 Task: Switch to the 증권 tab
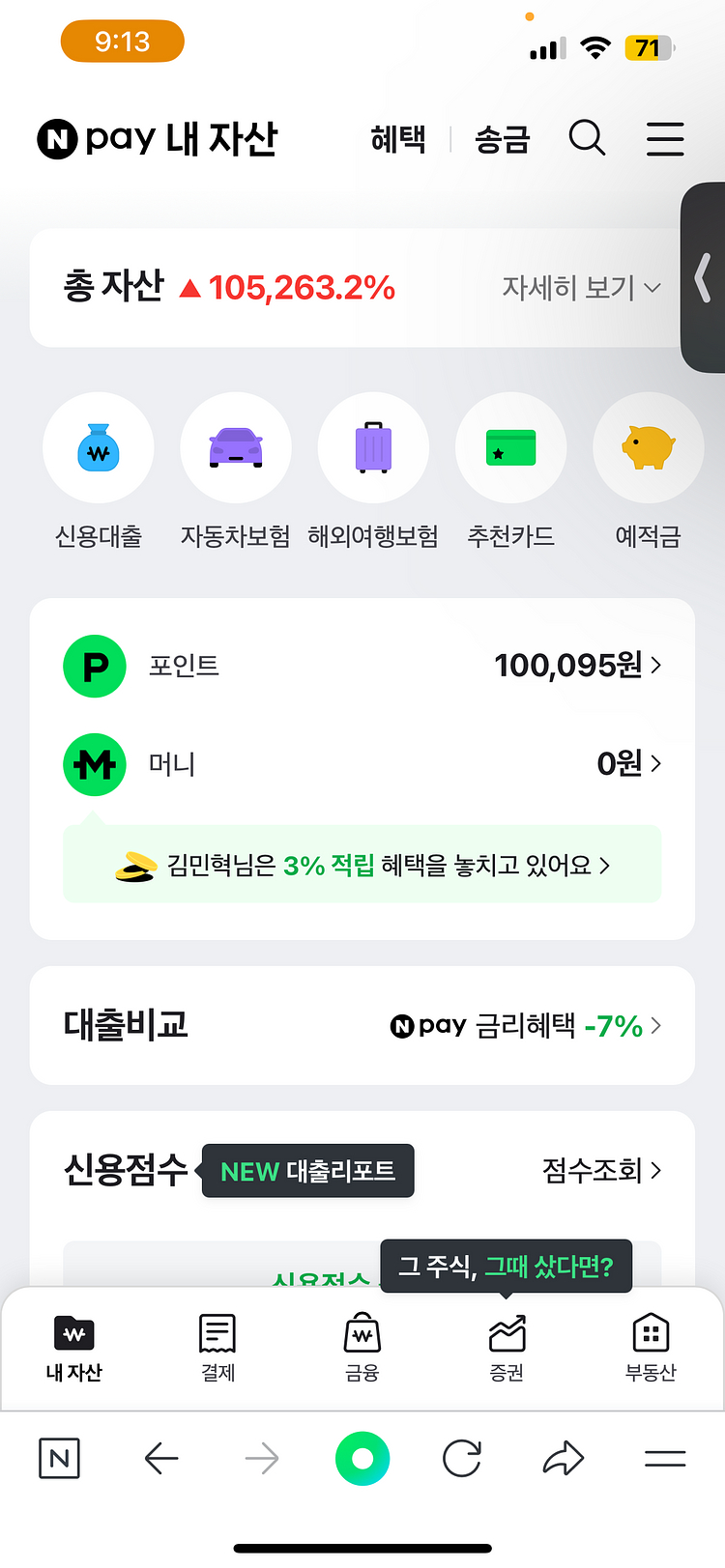coord(507,1348)
